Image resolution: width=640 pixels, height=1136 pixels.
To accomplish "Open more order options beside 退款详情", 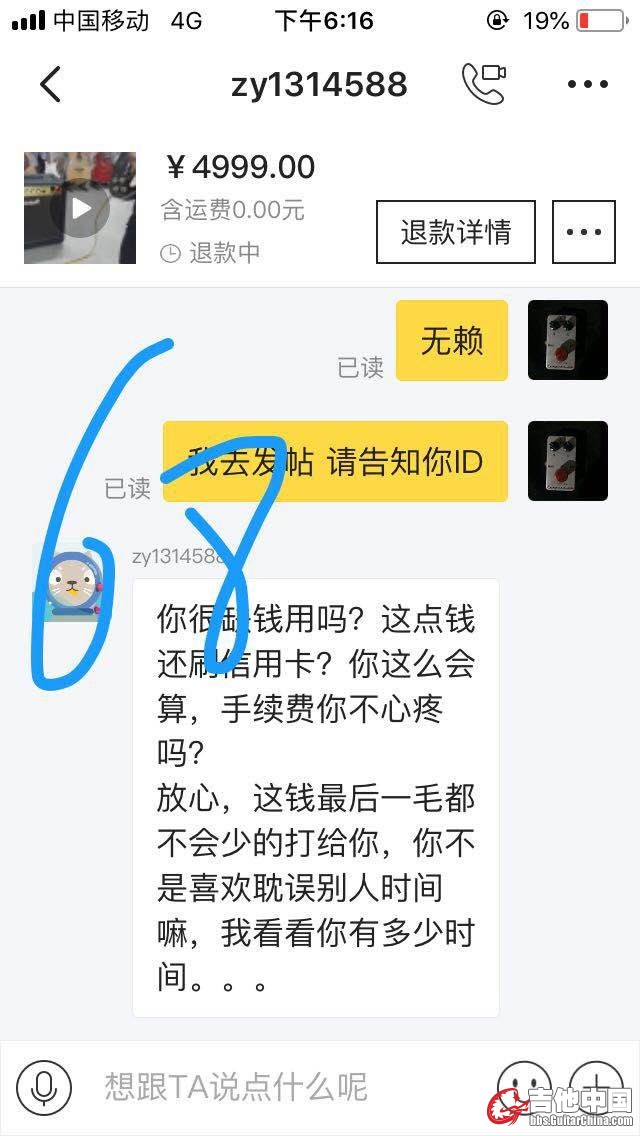I will click(583, 232).
